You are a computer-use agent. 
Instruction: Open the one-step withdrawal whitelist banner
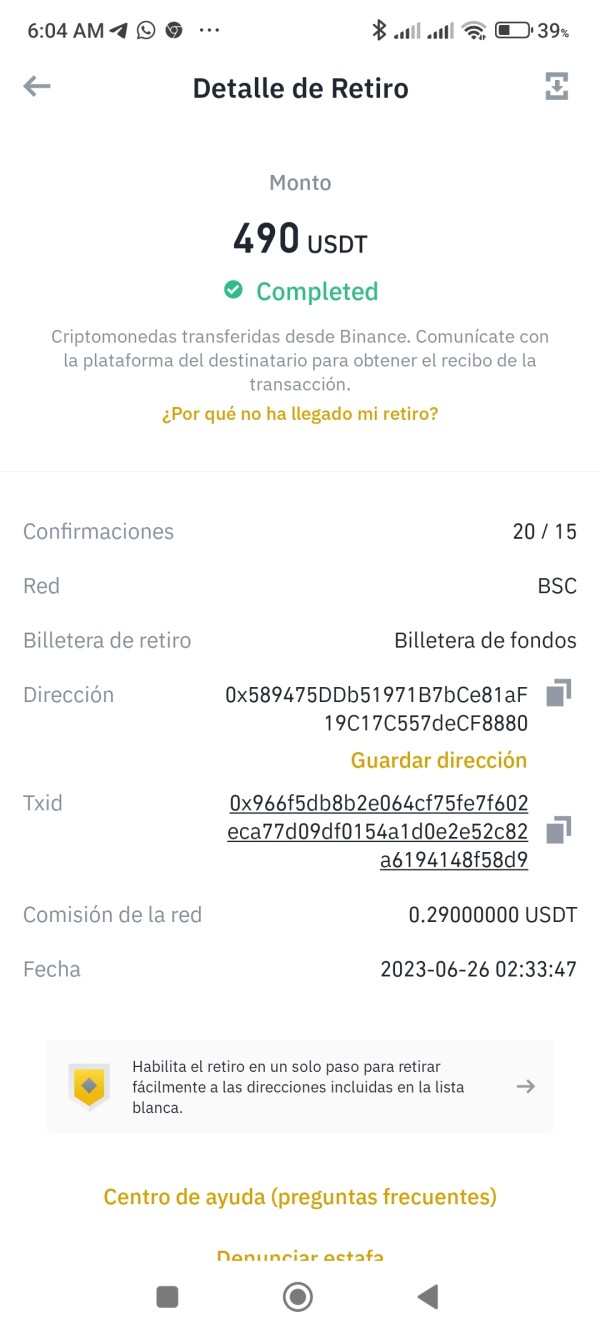pos(300,1086)
